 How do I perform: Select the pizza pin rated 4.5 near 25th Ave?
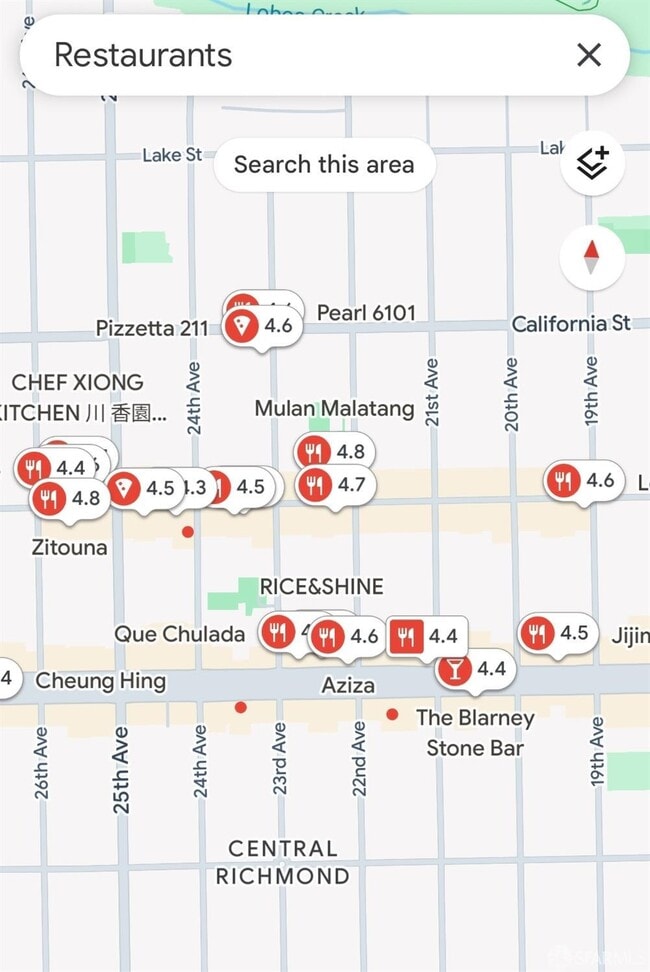(143, 489)
